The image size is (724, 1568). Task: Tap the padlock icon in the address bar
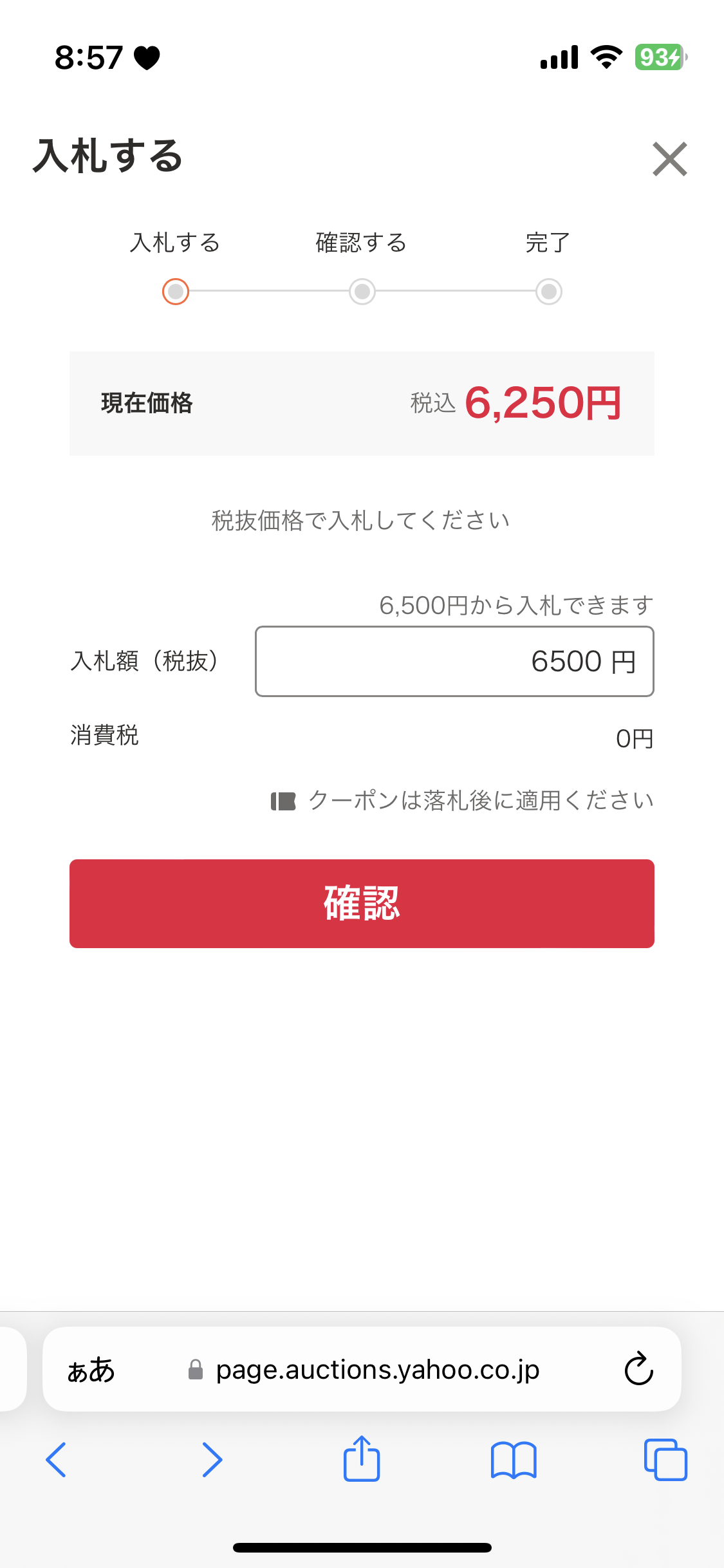tap(195, 1370)
